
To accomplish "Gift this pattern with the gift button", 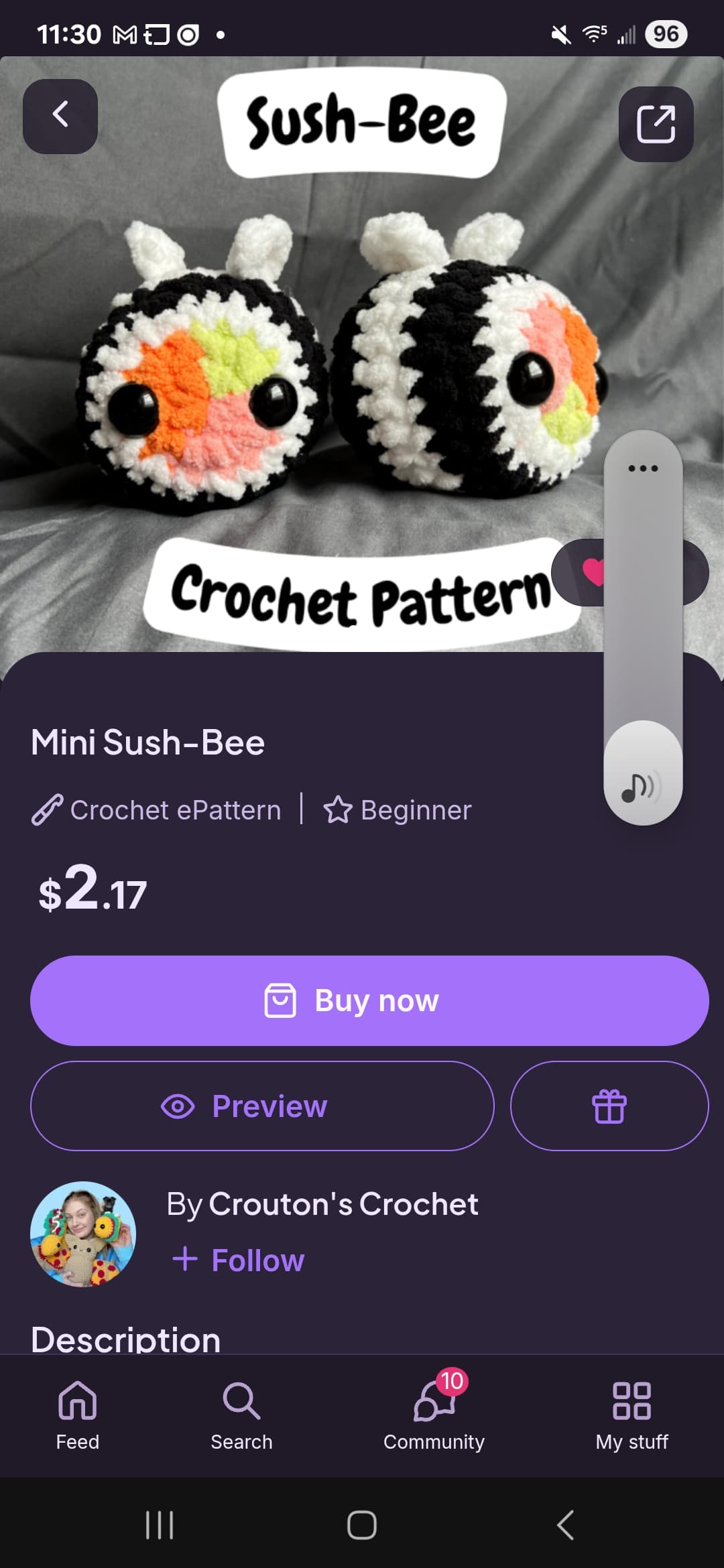I will click(x=609, y=1106).
